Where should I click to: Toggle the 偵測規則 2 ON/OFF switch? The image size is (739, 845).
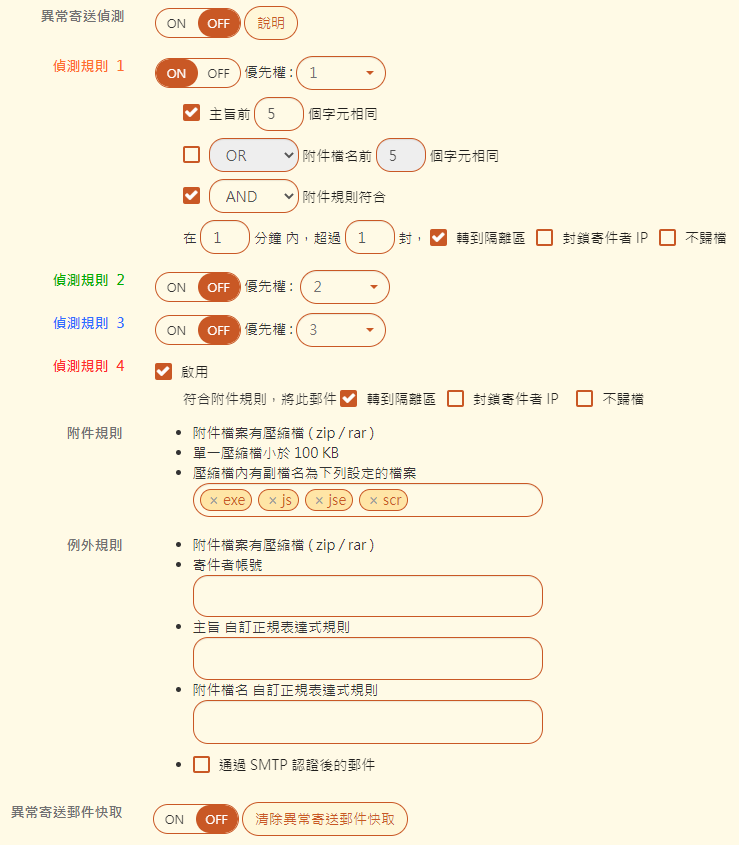[x=197, y=287]
